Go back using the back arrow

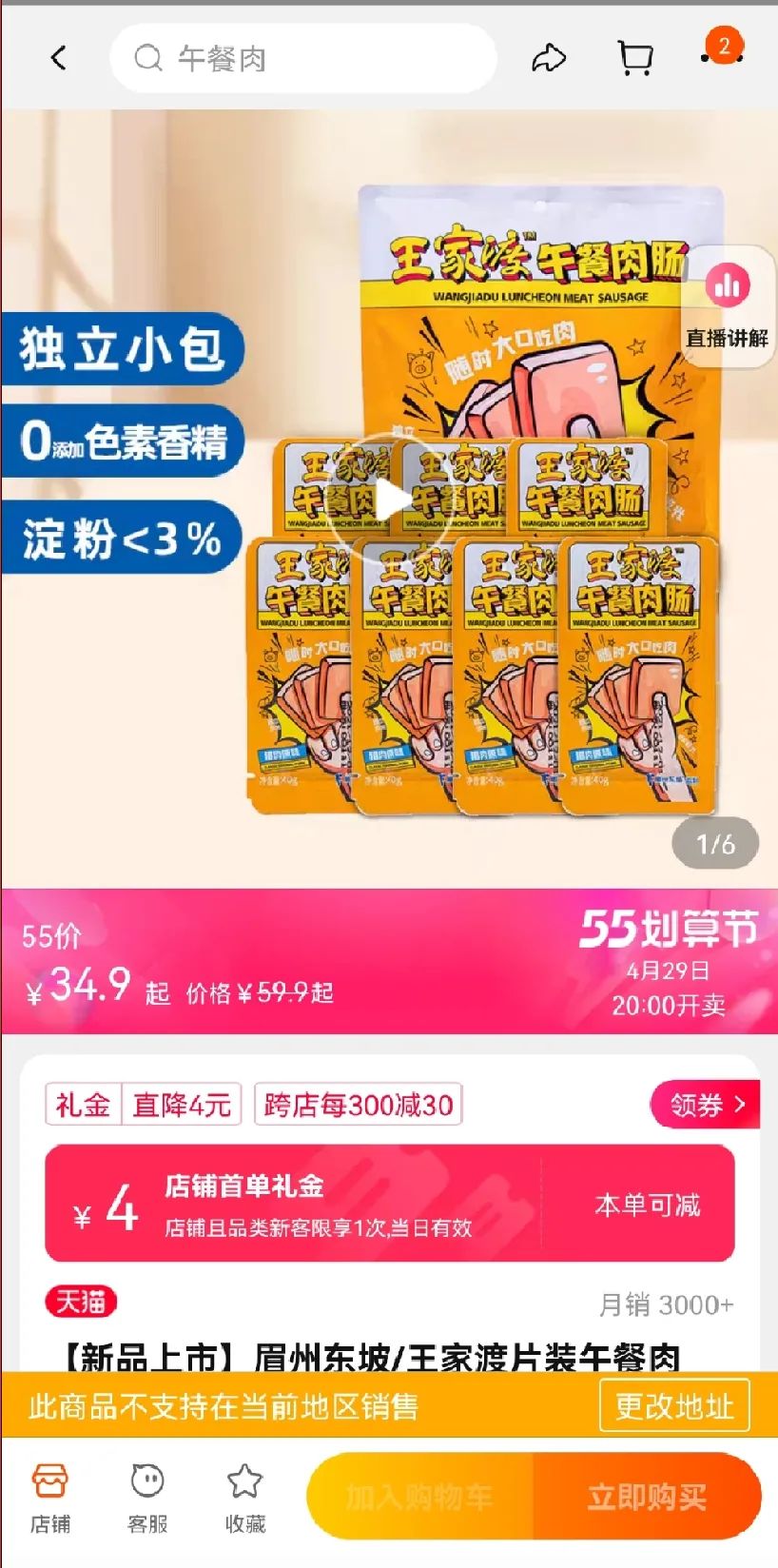(x=57, y=58)
